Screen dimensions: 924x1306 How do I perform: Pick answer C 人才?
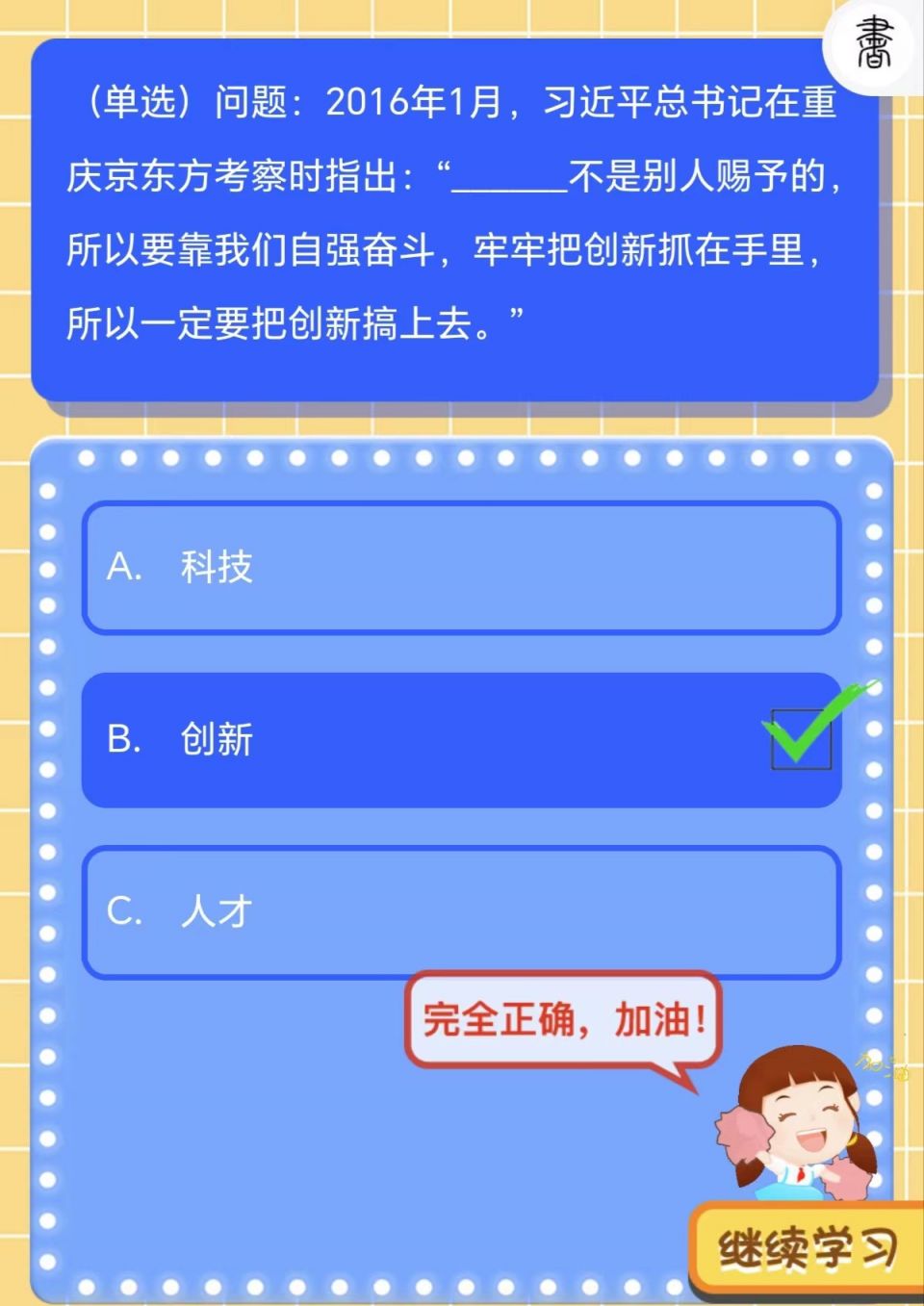[x=461, y=911]
